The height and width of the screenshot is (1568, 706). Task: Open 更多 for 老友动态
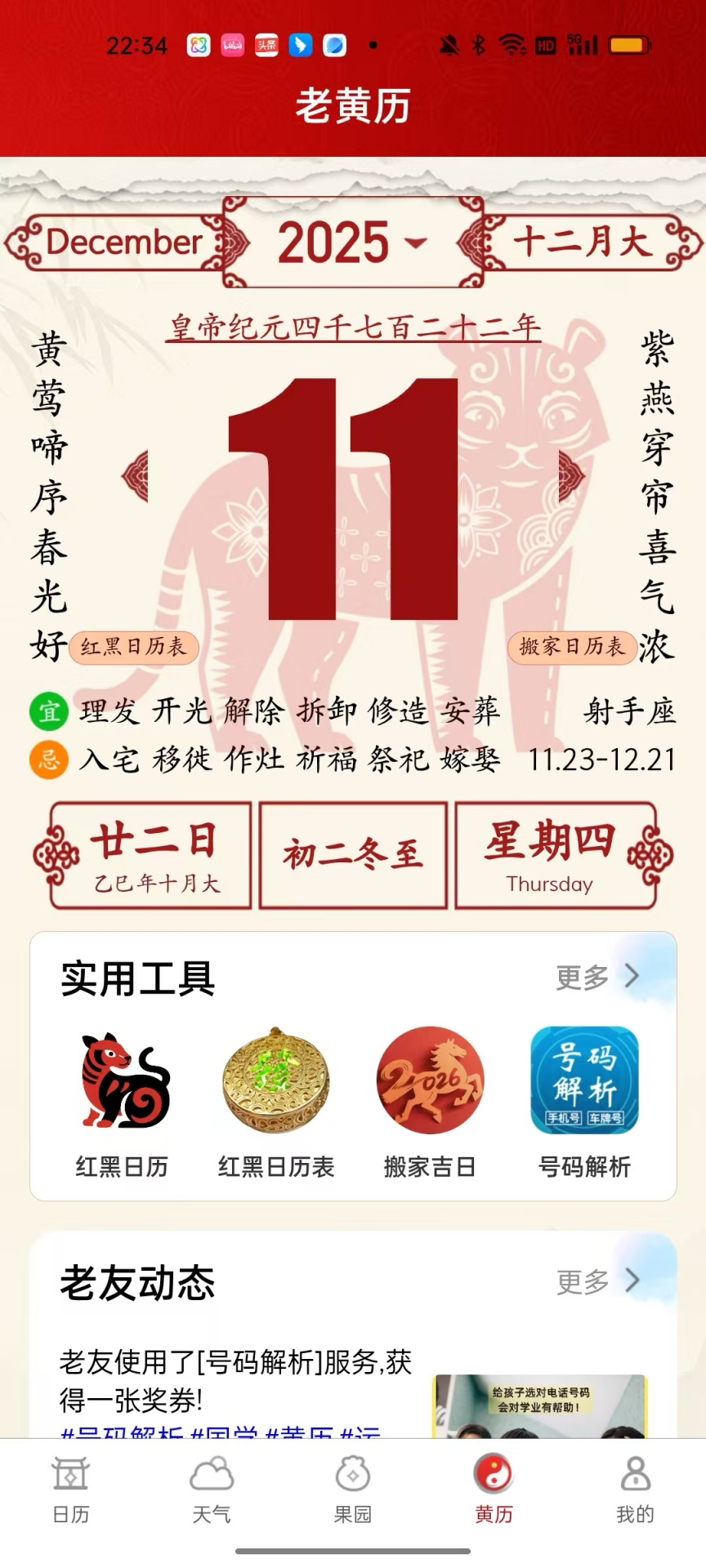[x=596, y=1281]
